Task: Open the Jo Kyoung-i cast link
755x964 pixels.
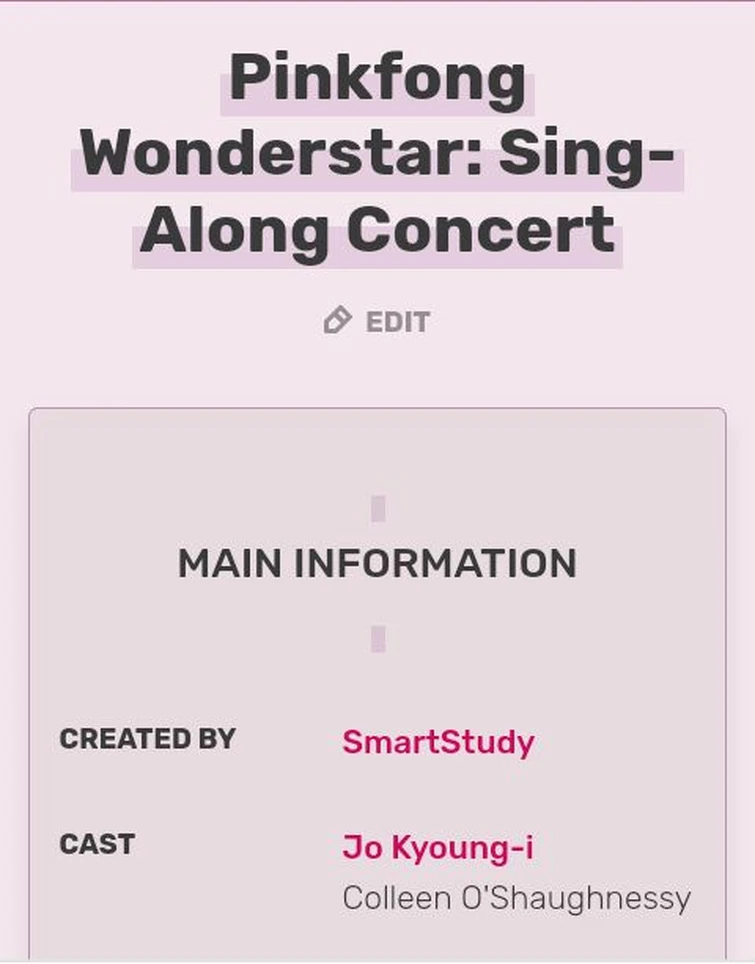Action: tap(437, 847)
